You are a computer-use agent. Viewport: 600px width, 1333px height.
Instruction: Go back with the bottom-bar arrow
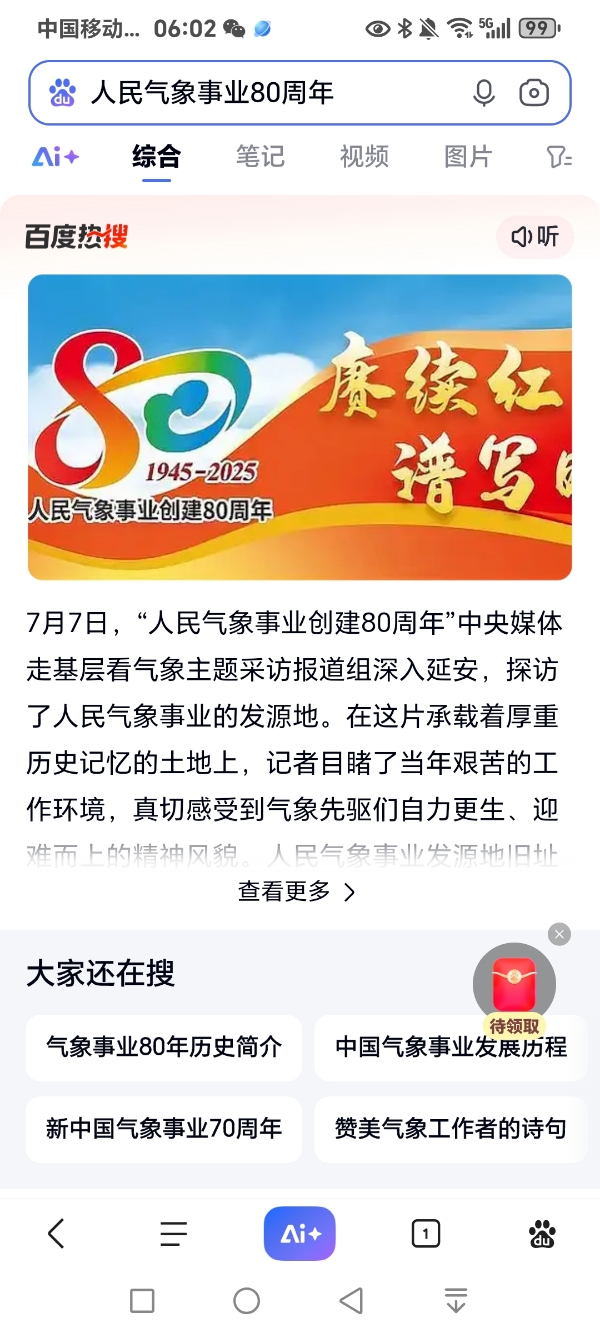[56, 1234]
